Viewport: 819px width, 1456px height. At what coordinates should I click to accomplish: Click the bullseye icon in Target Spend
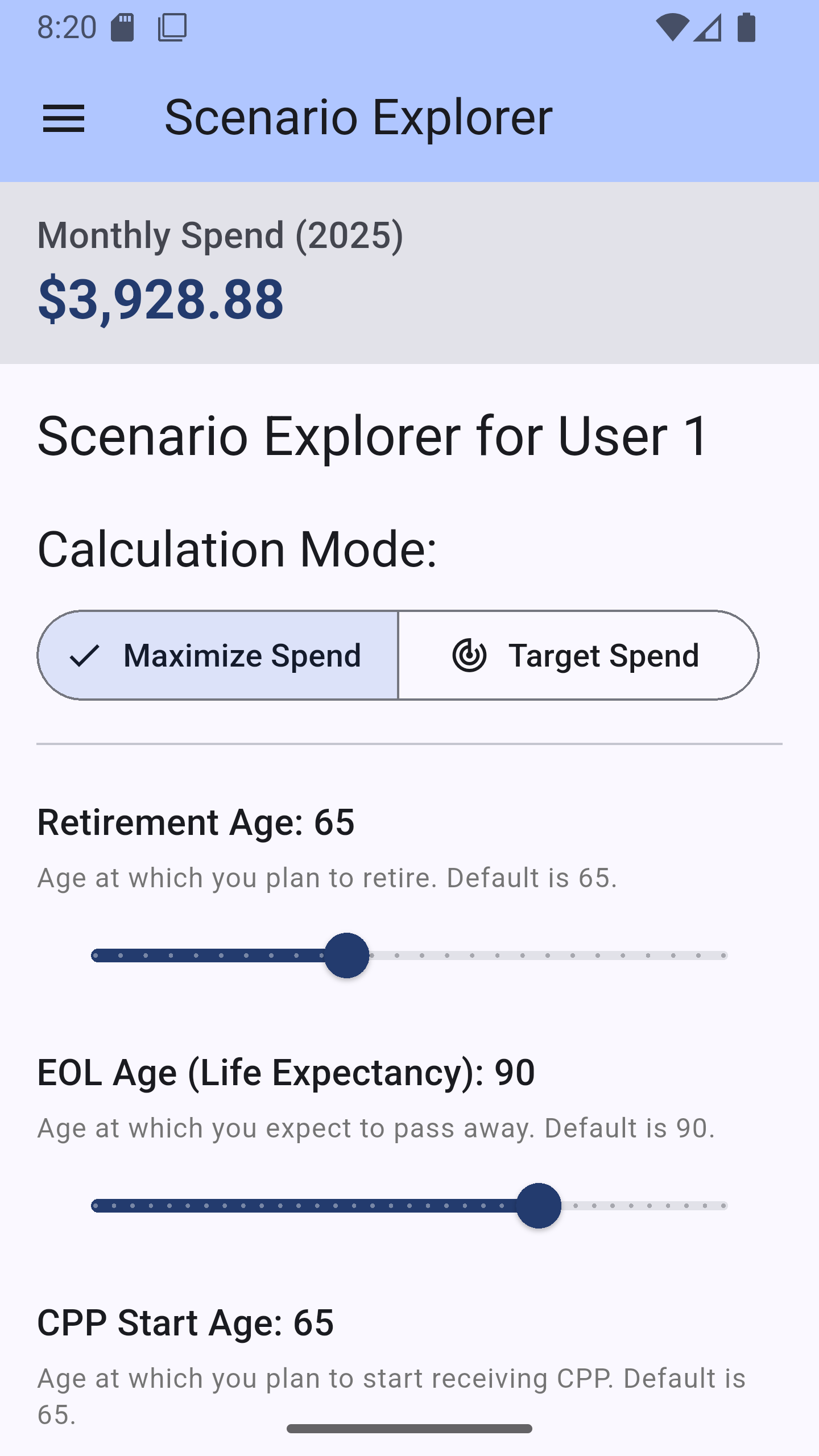[x=469, y=655]
